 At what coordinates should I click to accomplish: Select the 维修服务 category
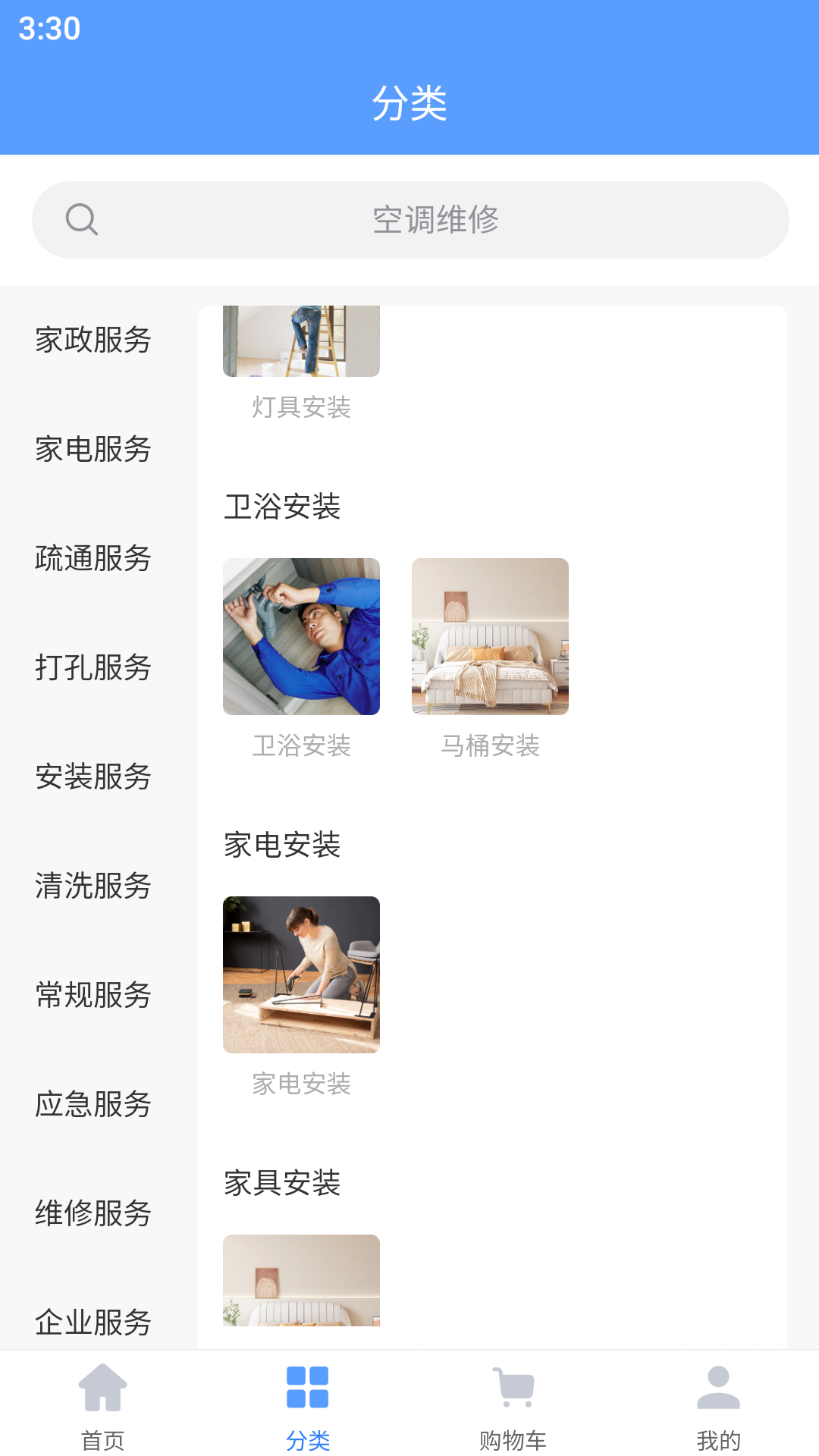(93, 1213)
